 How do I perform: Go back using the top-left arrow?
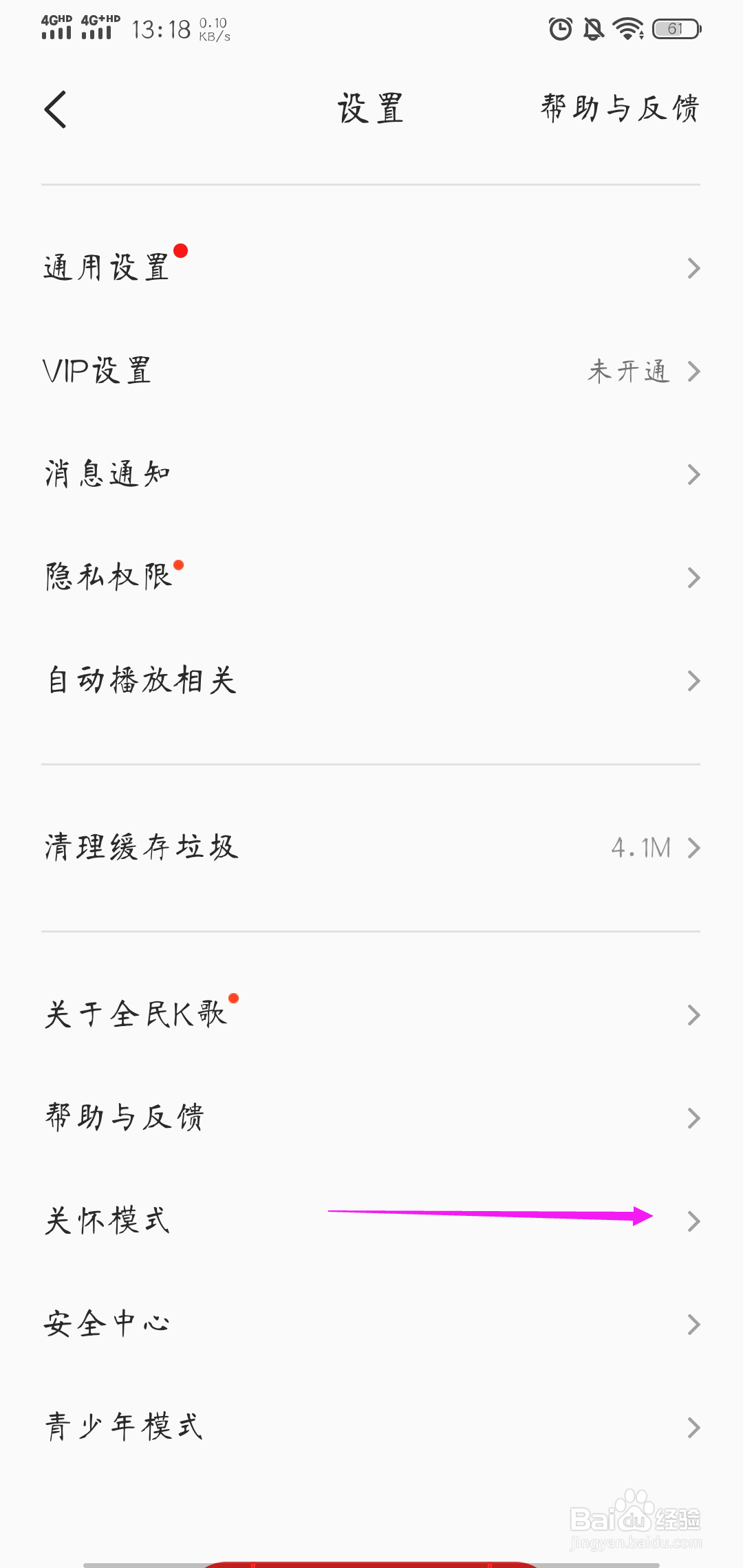(x=56, y=109)
